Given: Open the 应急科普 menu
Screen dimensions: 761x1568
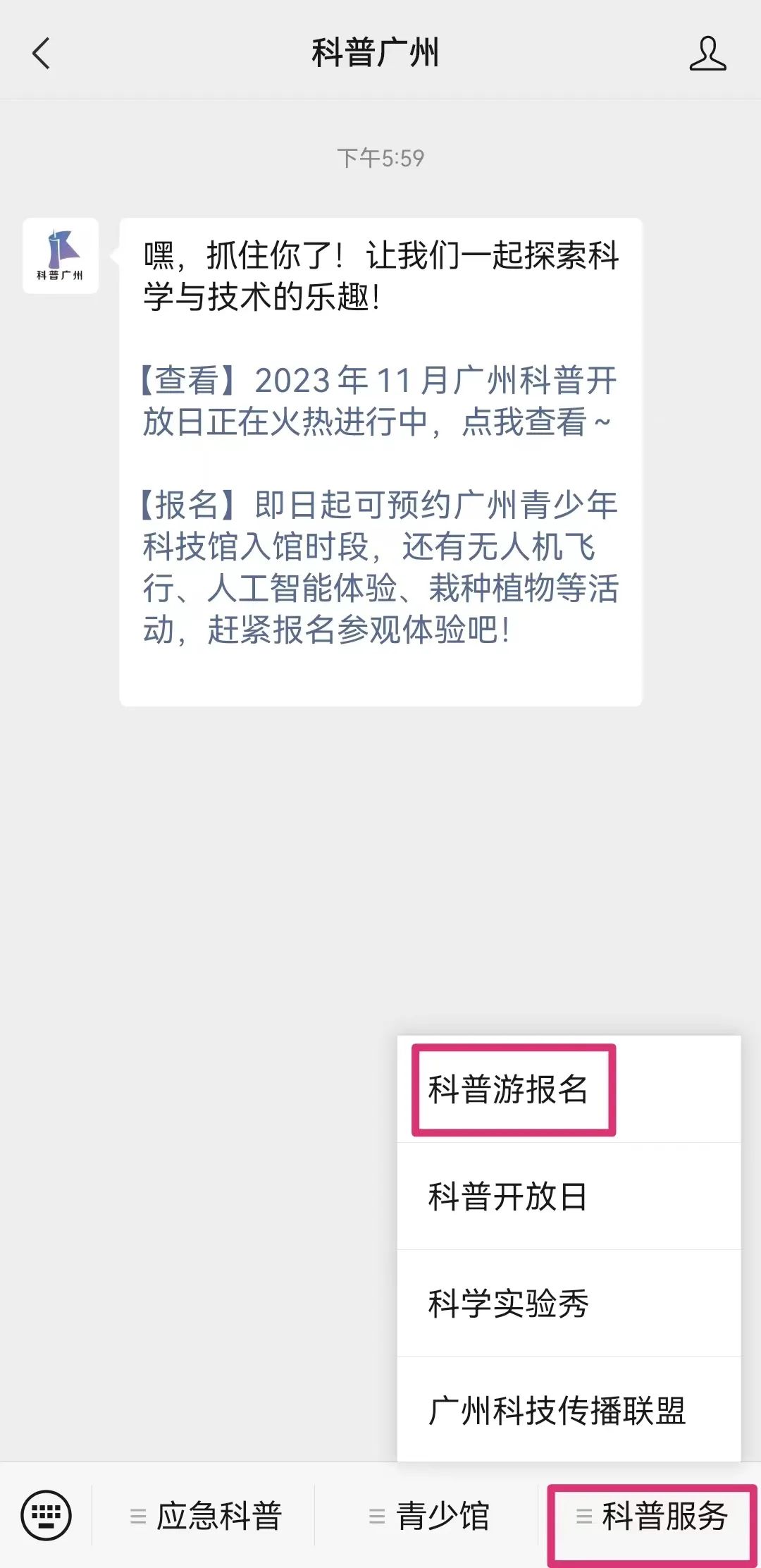Looking at the screenshot, I should (206, 1516).
